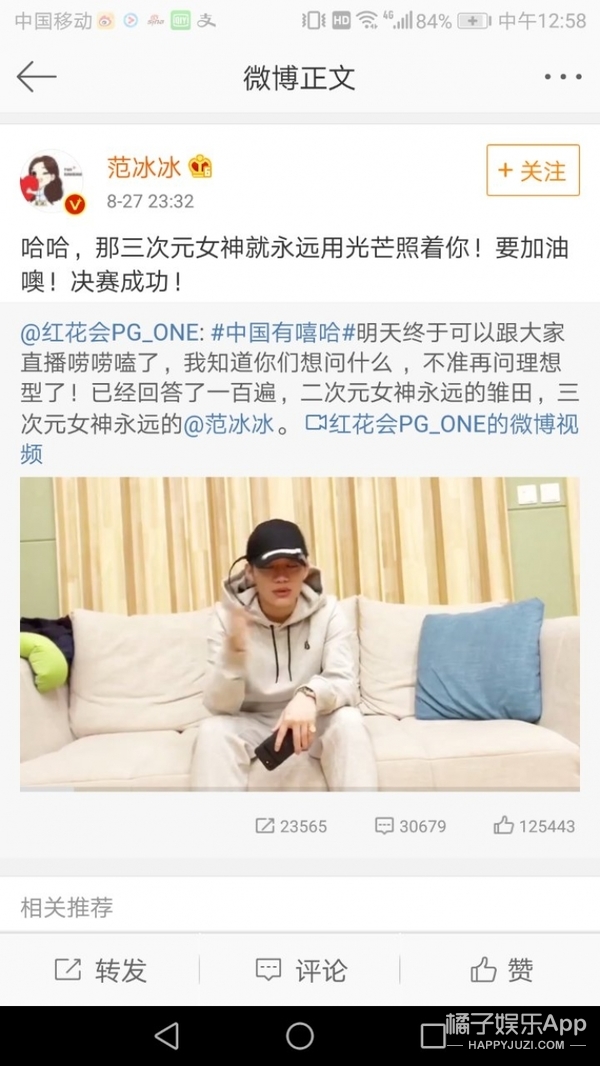600x1066 pixels.
Task: Repost using the bottom 转发 button
Action: pyautogui.click(x=100, y=969)
